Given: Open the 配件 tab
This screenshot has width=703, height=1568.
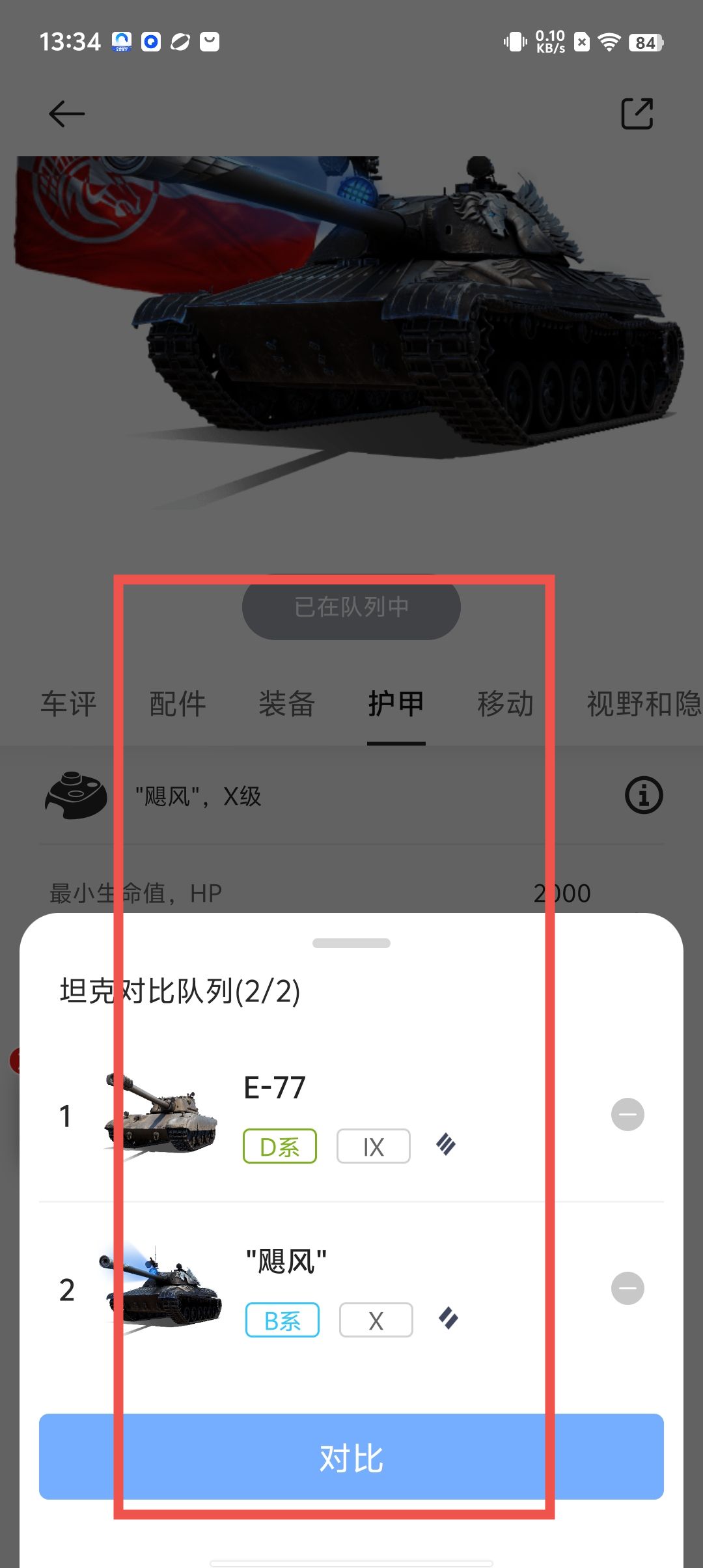Looking at the screenshot, I should pyautogui.click(x=178, y=704).
